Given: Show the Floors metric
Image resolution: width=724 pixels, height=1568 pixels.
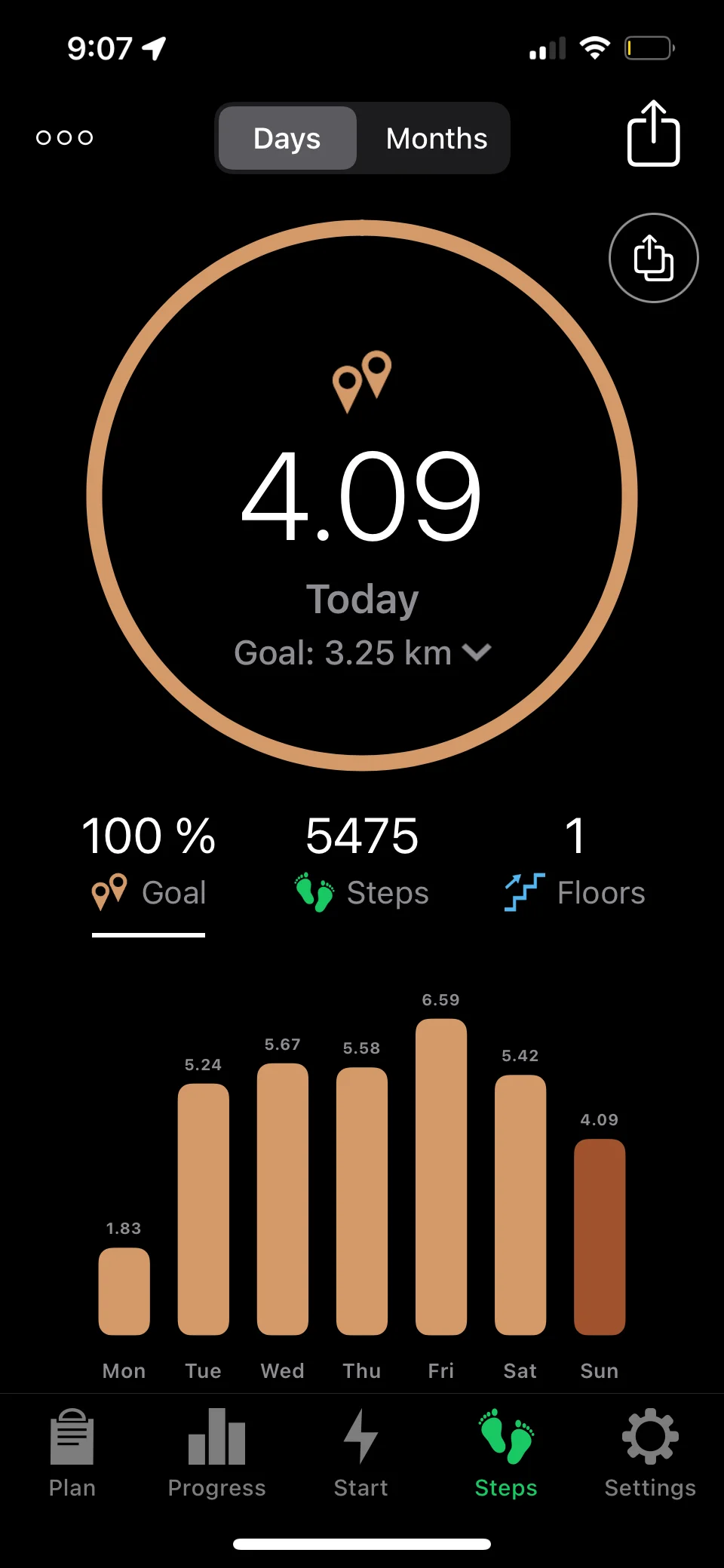Looking at the screenshot, I should pos(575,861).
